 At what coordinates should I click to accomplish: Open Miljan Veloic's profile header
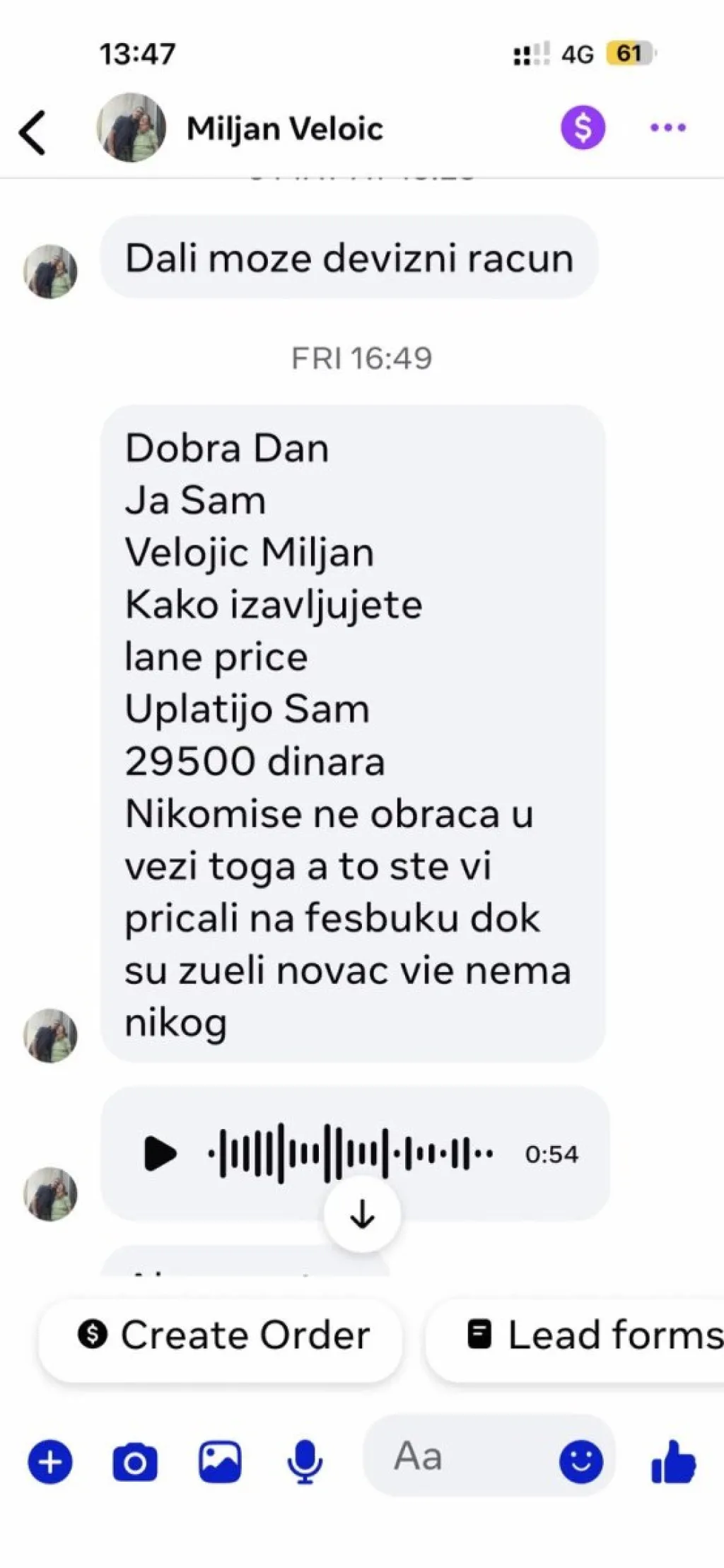click(240, 129)
